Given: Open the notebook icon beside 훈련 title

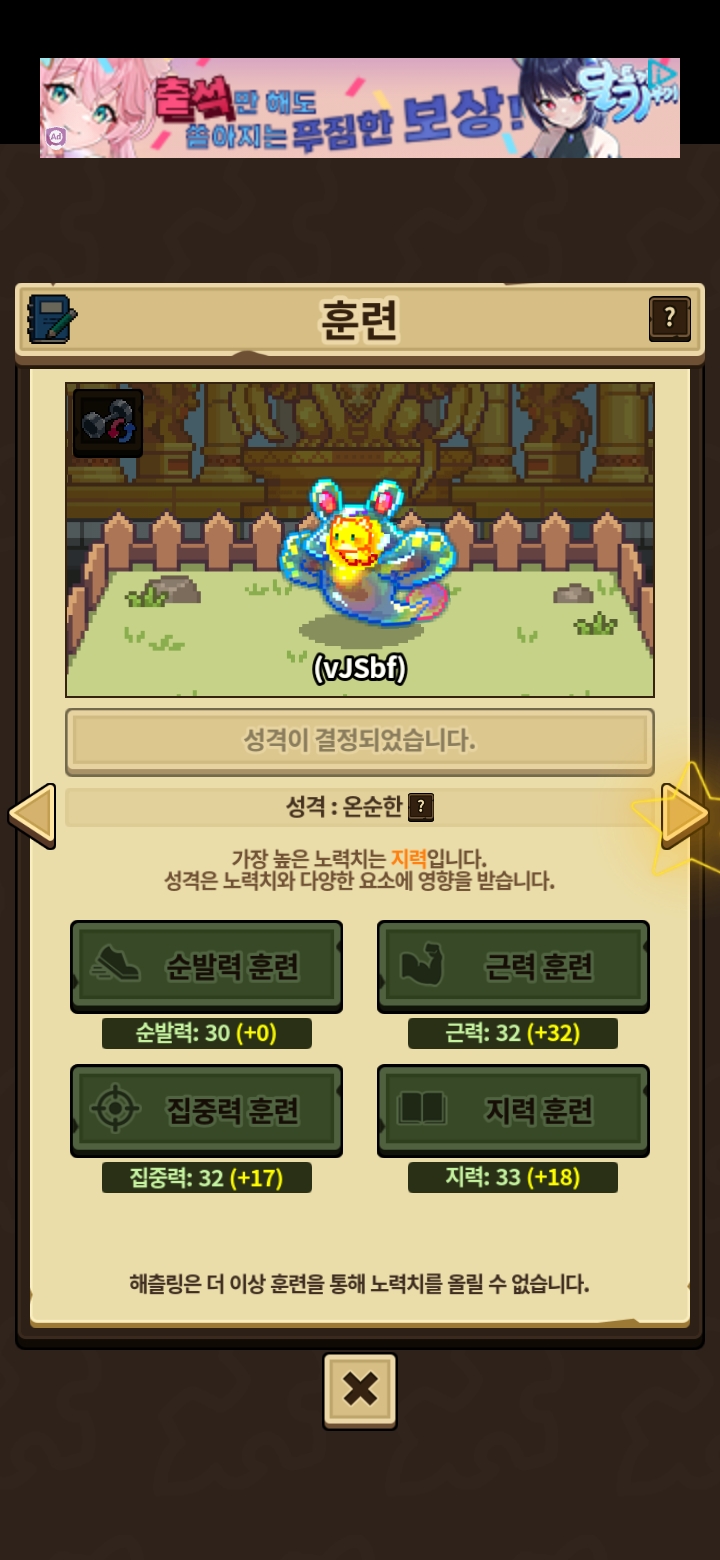Looking at the screenshot, I should tap(52, 319).
